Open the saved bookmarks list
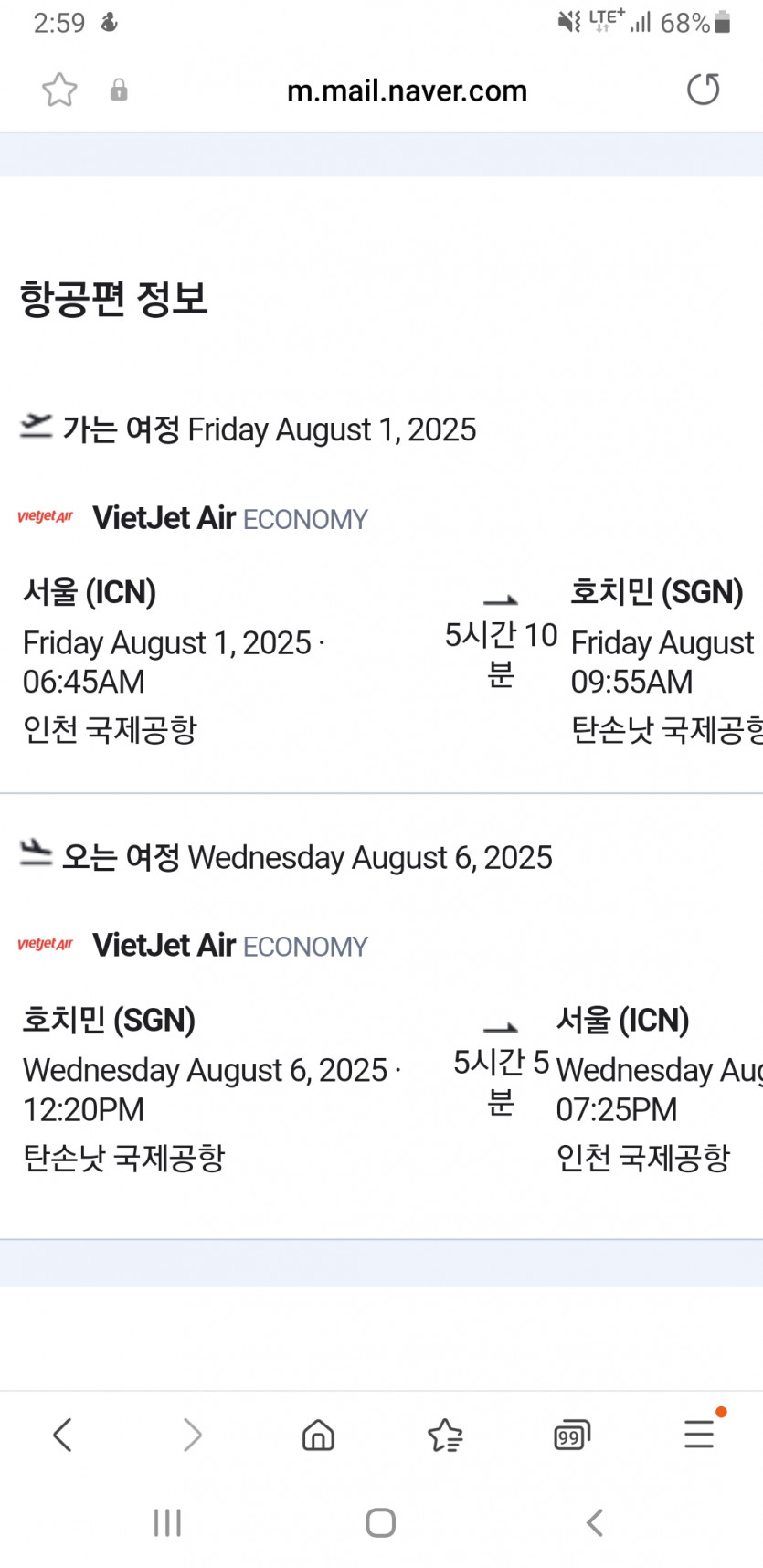The width and height of the screenshot is (763, 1568). click(445, 1435)
